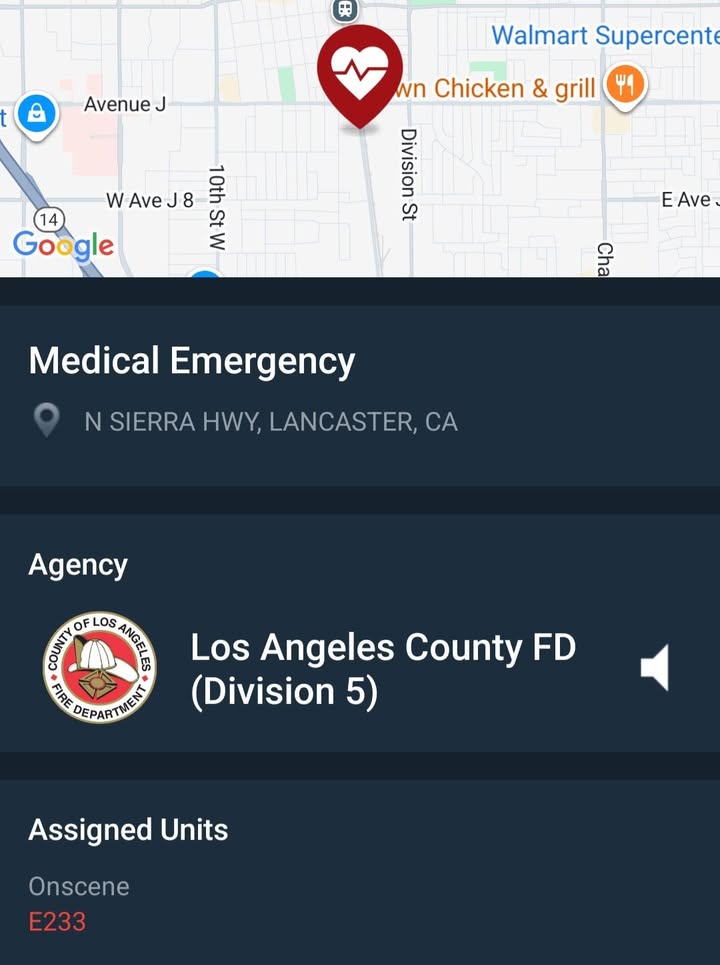This screenshot has height=965, width=720.
Task: Tap the medical emergency map pin
Action: 360,76
